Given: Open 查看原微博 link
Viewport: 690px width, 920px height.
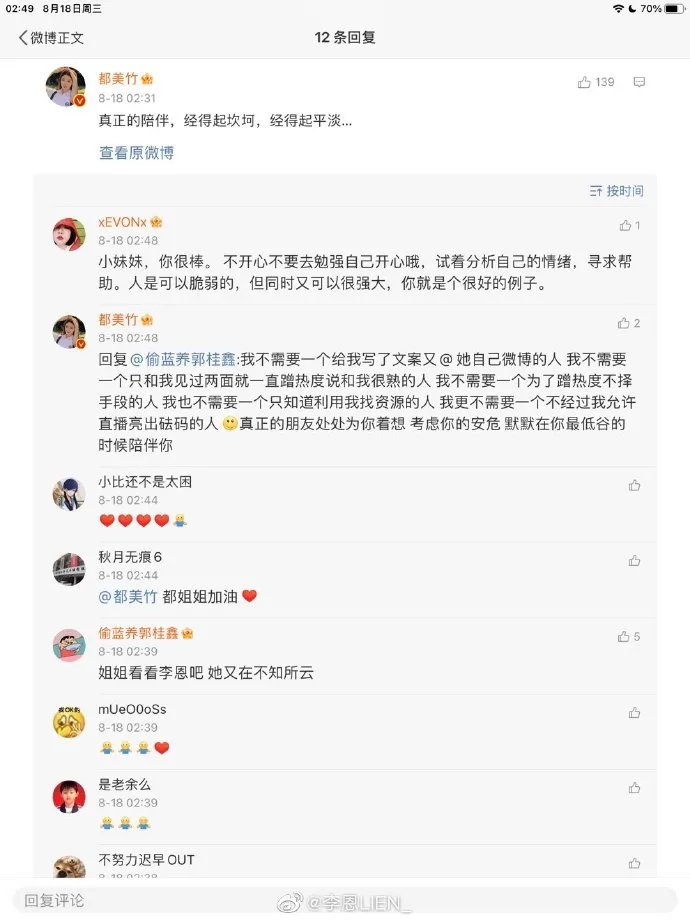Looking at the screenshot, I should 136,153.
